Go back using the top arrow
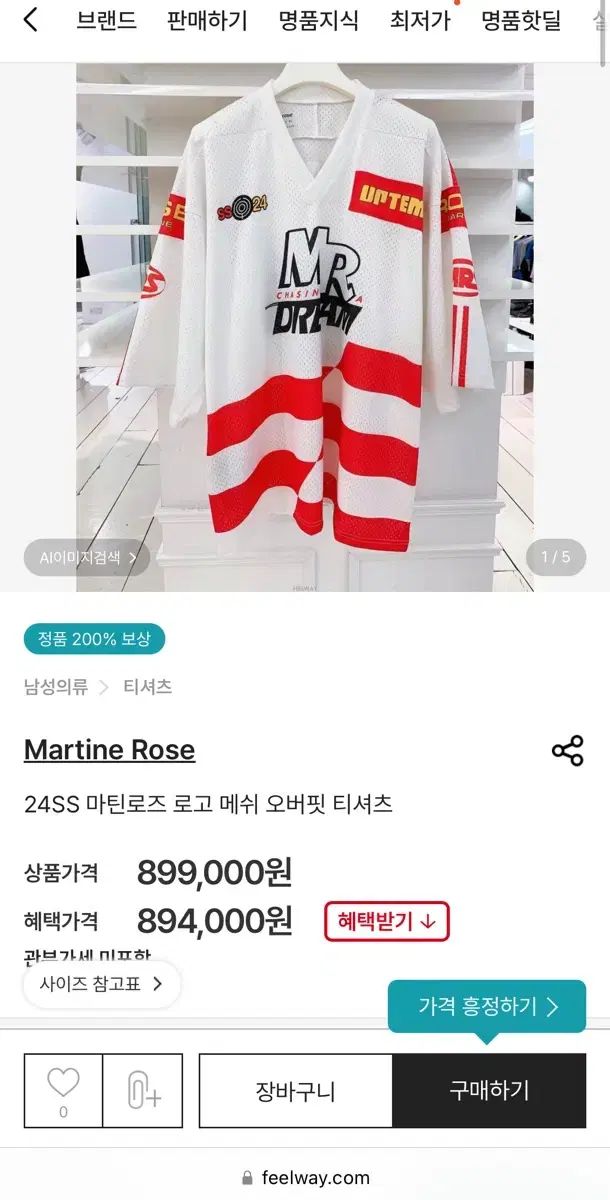Viewport: 610px width, 1200px height. pos(31,20)
